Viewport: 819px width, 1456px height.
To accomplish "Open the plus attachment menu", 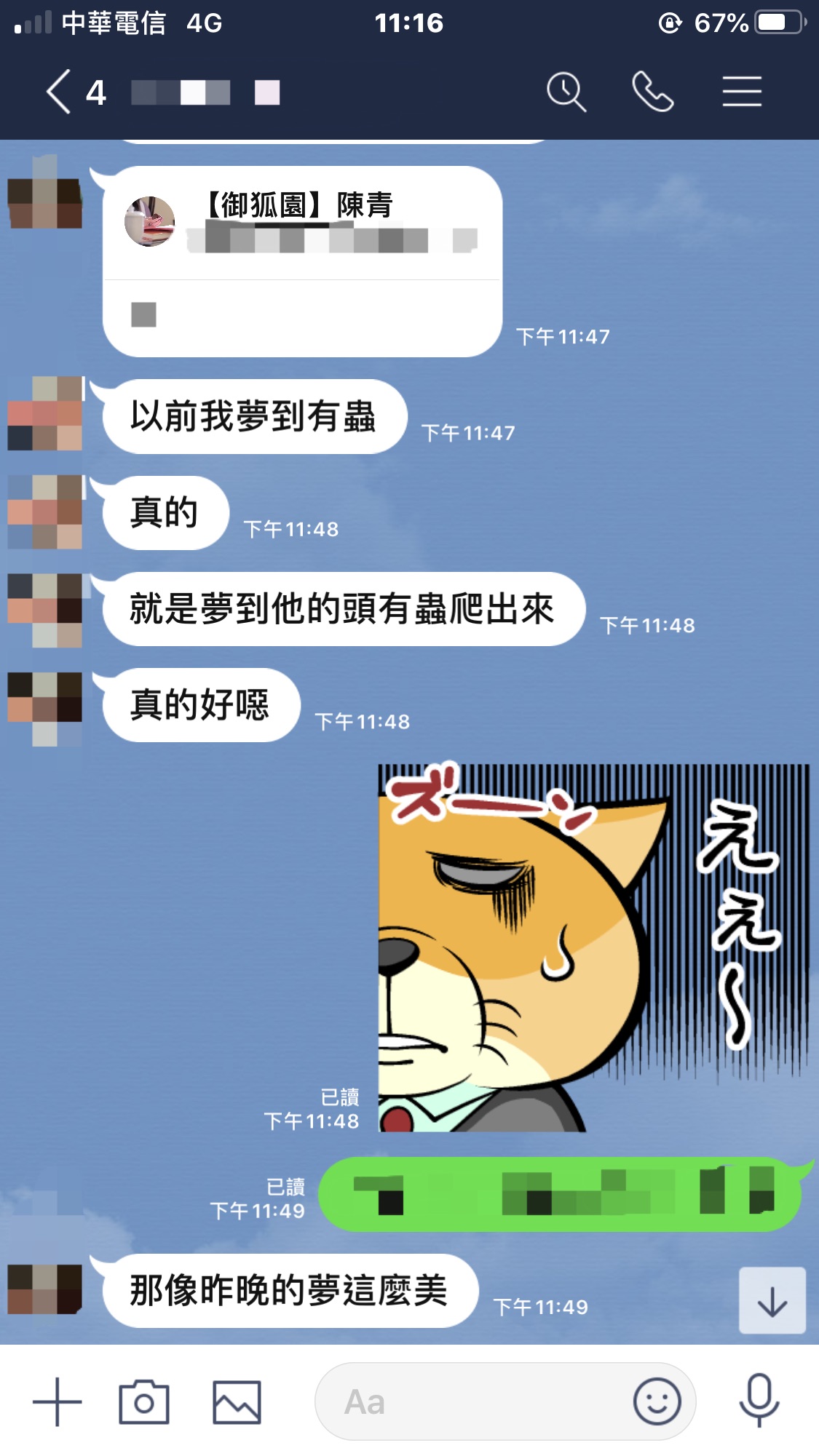I will point(58,1401).
